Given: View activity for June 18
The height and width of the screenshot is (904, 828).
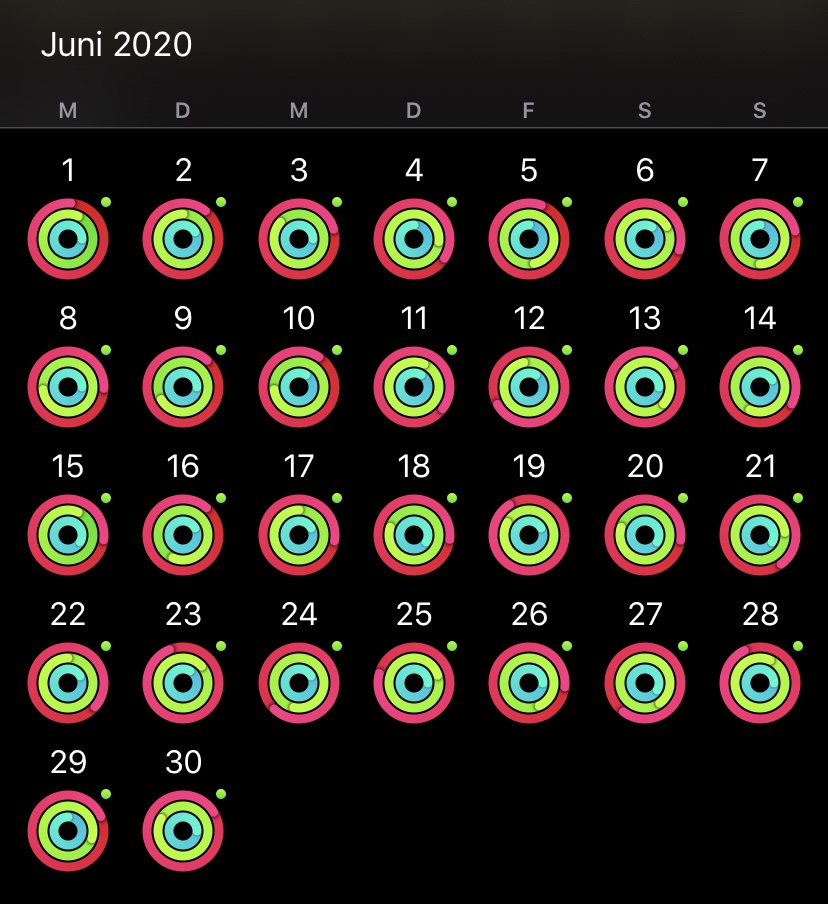Looking at the screenshot, I should coord(414,535).
